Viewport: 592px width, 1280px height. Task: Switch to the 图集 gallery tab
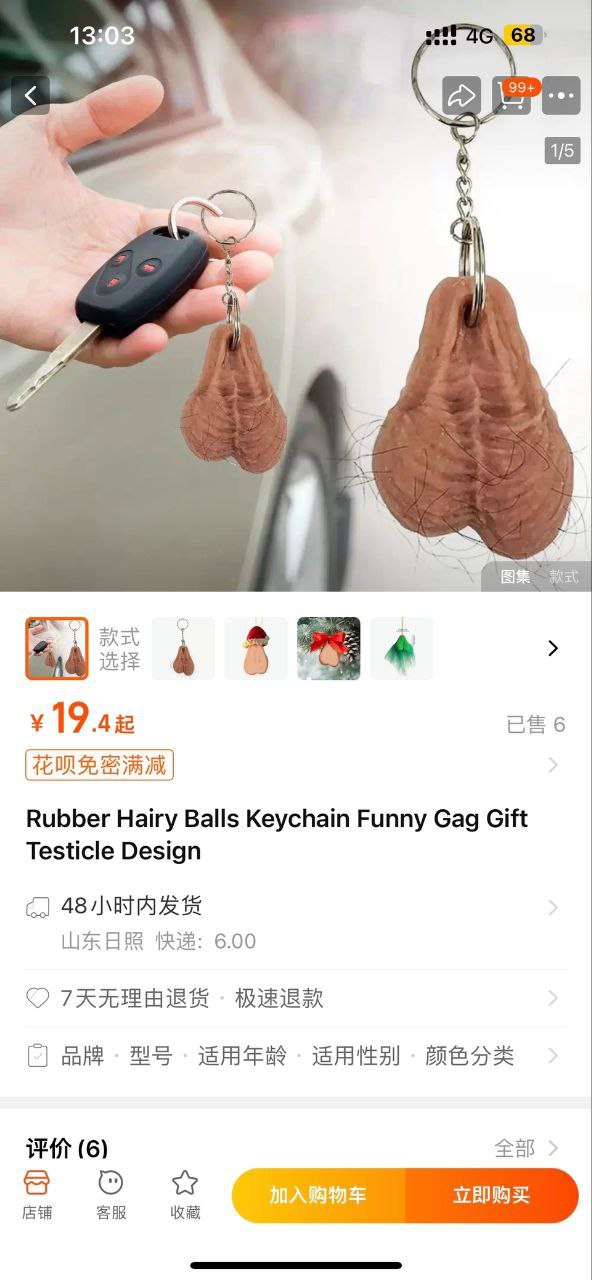click(515, 577)
